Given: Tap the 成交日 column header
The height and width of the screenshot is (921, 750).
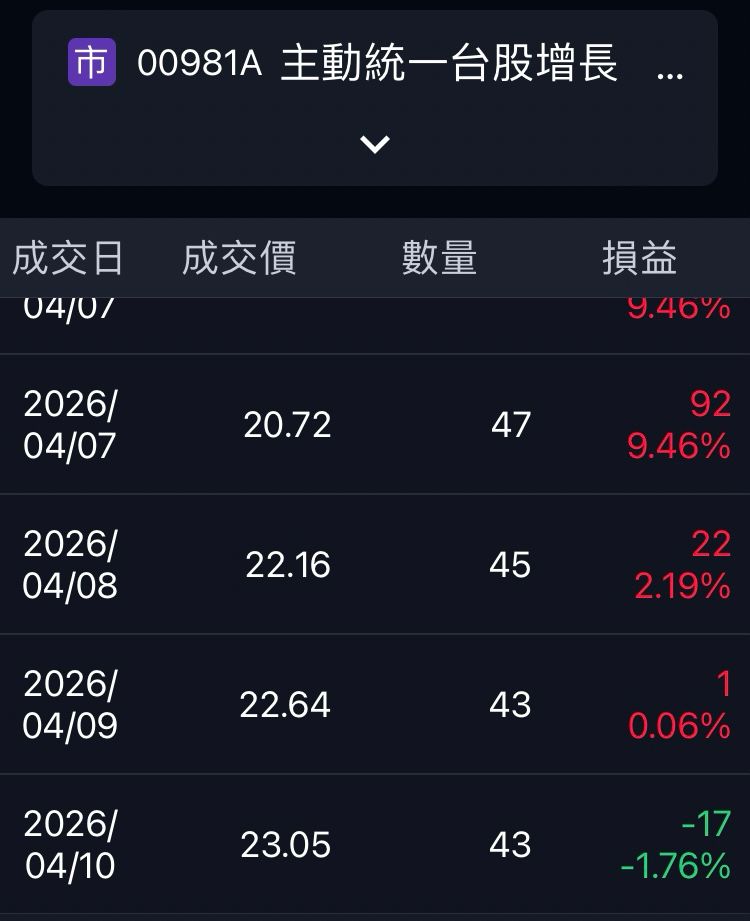Looking at the screenshot, I should pos(65,258).
